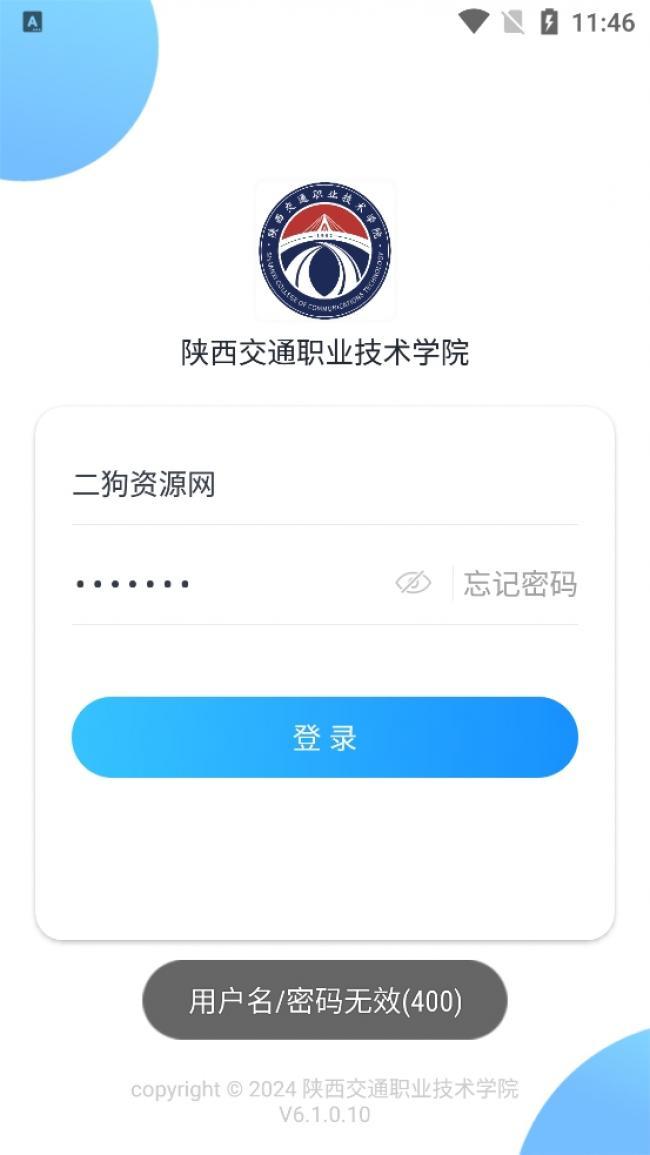Image resolution: width=650 pixels, height=1155 pixels.
Task: Open the 忘记密码 link
Action: point(520,584)
